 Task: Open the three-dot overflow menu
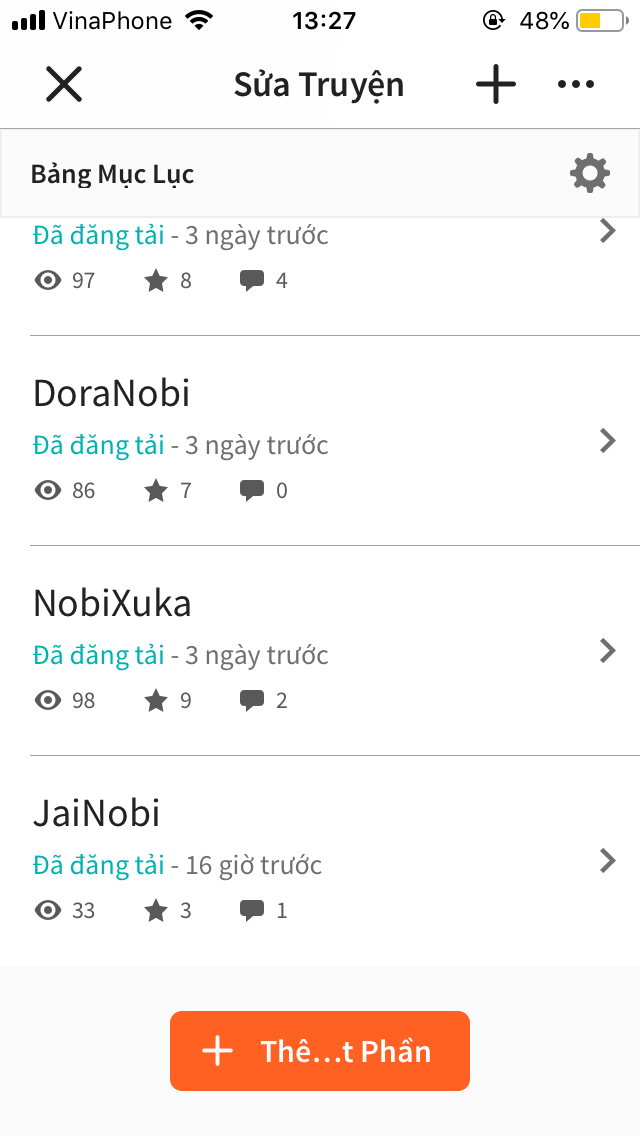click(x=576, y=84)
